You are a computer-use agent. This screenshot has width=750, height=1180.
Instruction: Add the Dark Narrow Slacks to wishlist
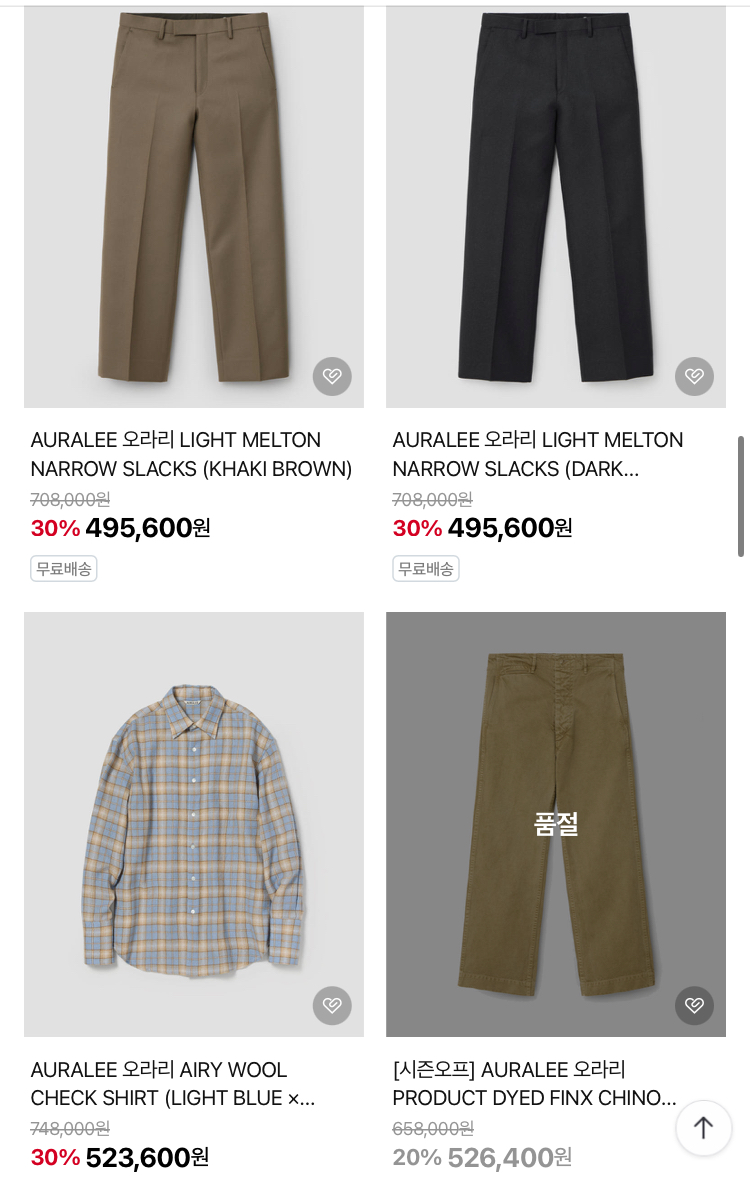(x=694, y=377)
